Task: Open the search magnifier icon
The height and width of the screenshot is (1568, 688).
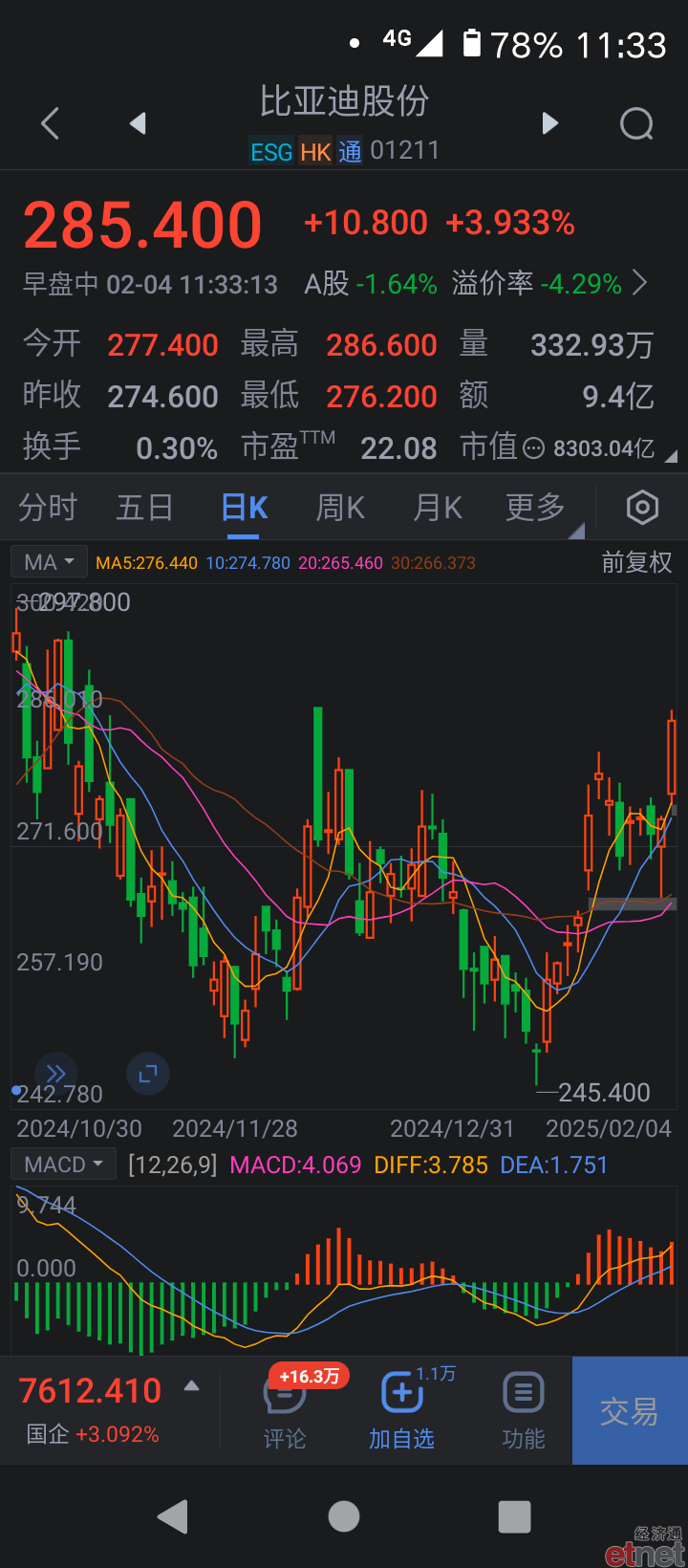Action: pyautogui.click(x=636, y=123)
